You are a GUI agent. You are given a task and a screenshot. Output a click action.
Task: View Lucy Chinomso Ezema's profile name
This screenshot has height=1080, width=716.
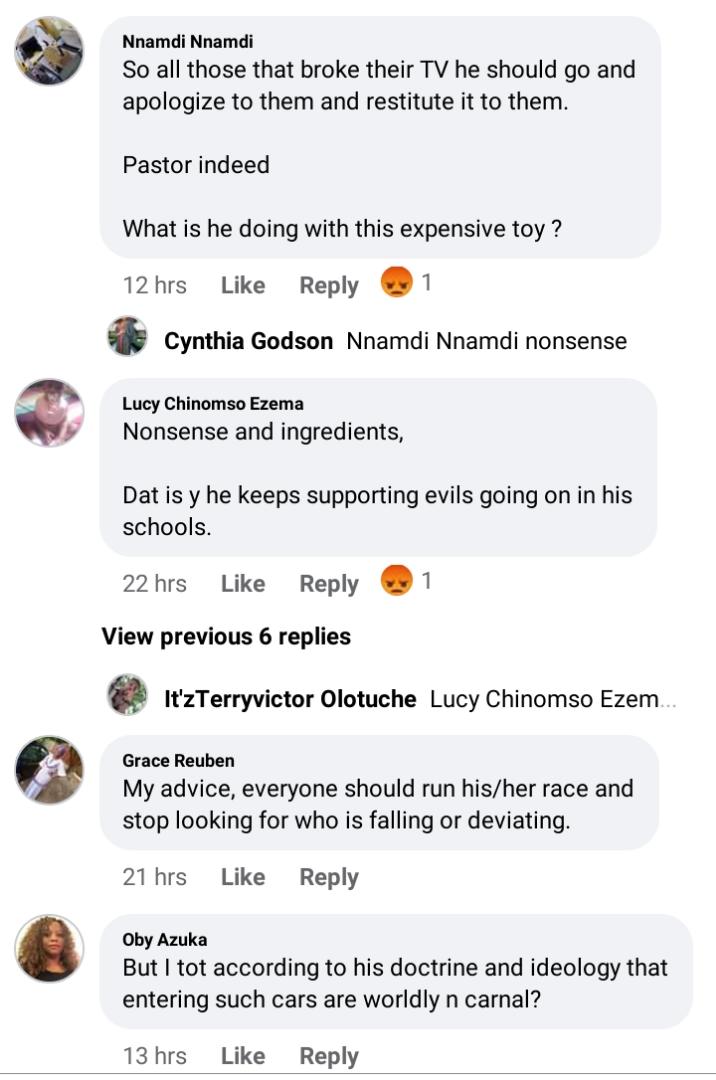click(x=212, y=404)
